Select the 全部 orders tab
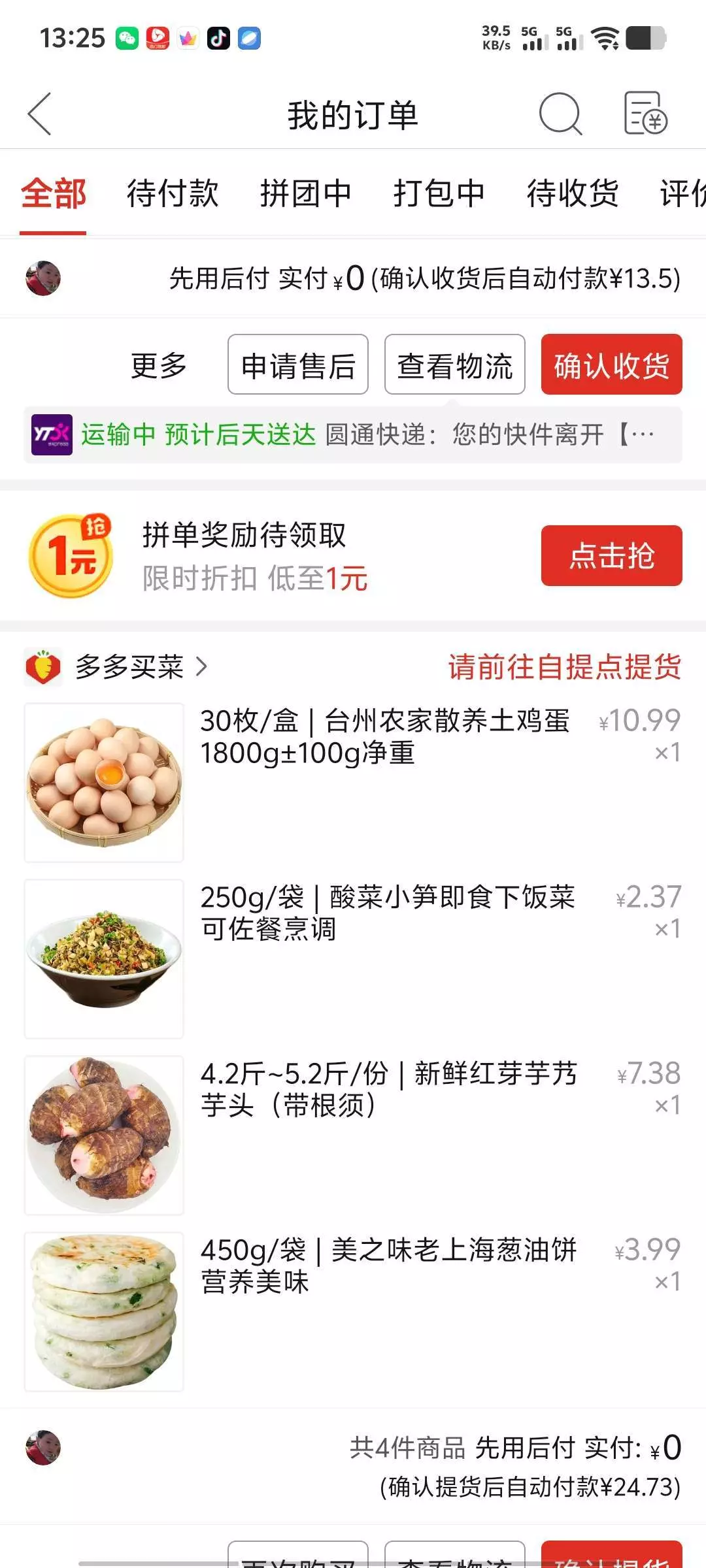 54,193
